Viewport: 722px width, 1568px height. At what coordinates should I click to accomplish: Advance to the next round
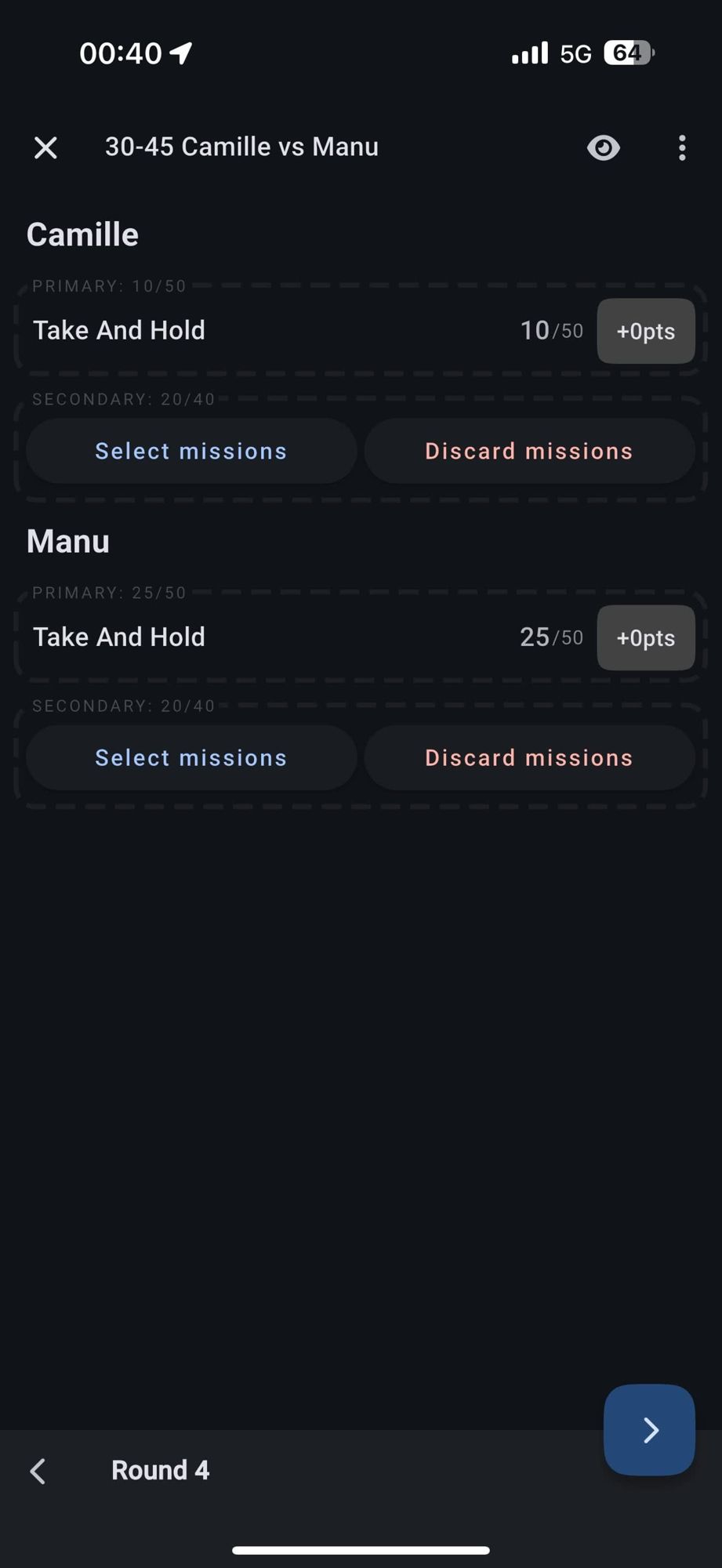(x=649, y=1430)
